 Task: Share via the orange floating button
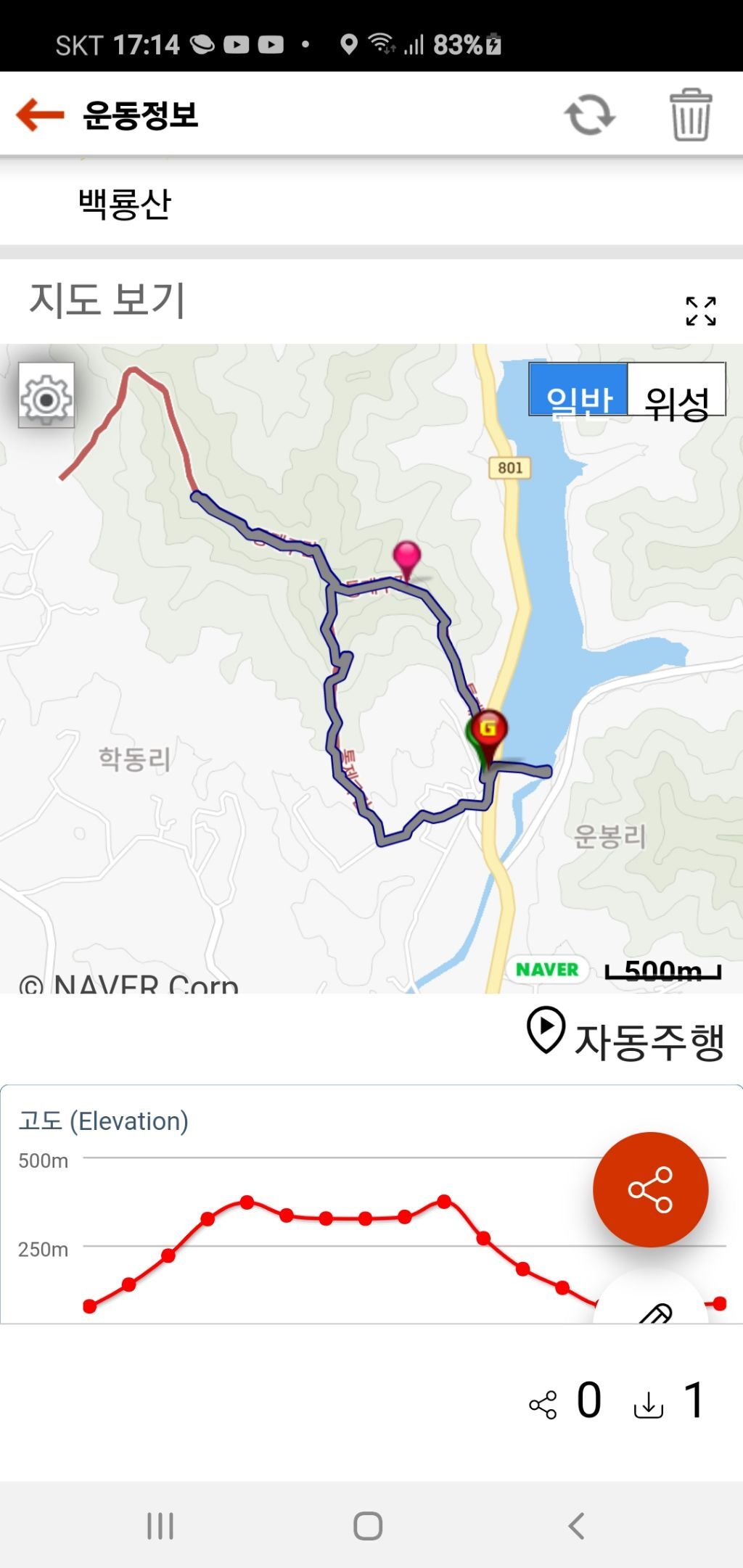(650, 1189)
